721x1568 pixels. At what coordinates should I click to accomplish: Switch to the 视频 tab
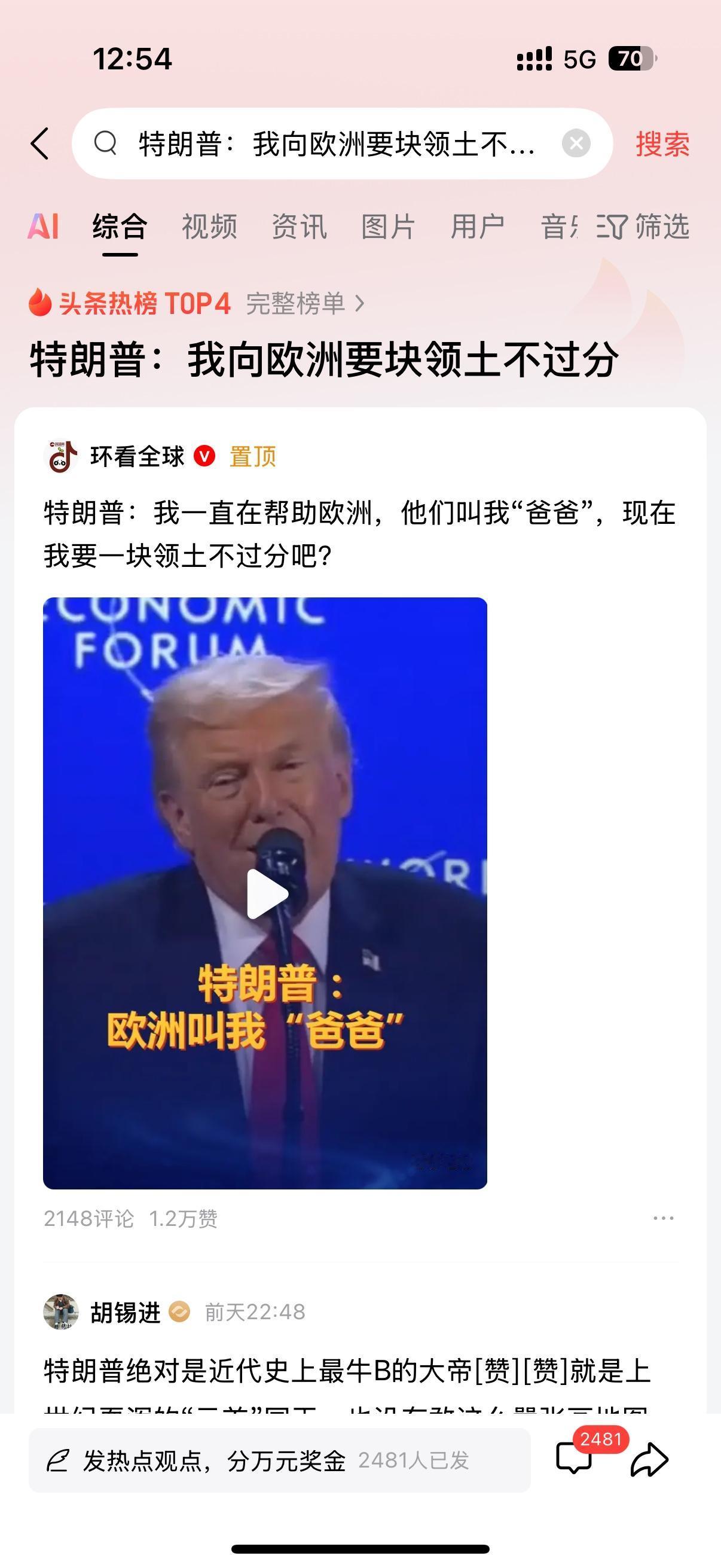coord(210,228)
